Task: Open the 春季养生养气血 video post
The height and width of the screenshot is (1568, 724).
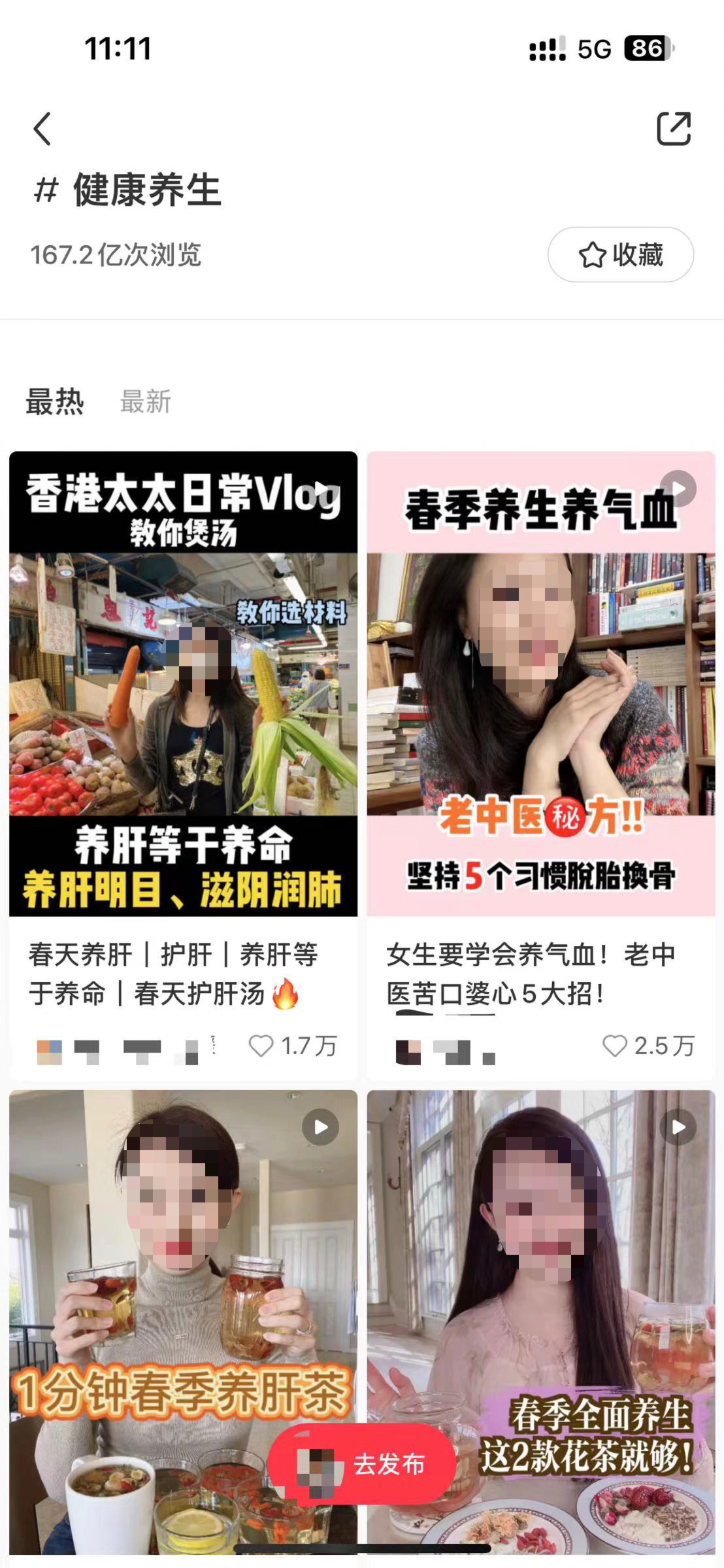Action: (x=540, y=683)
